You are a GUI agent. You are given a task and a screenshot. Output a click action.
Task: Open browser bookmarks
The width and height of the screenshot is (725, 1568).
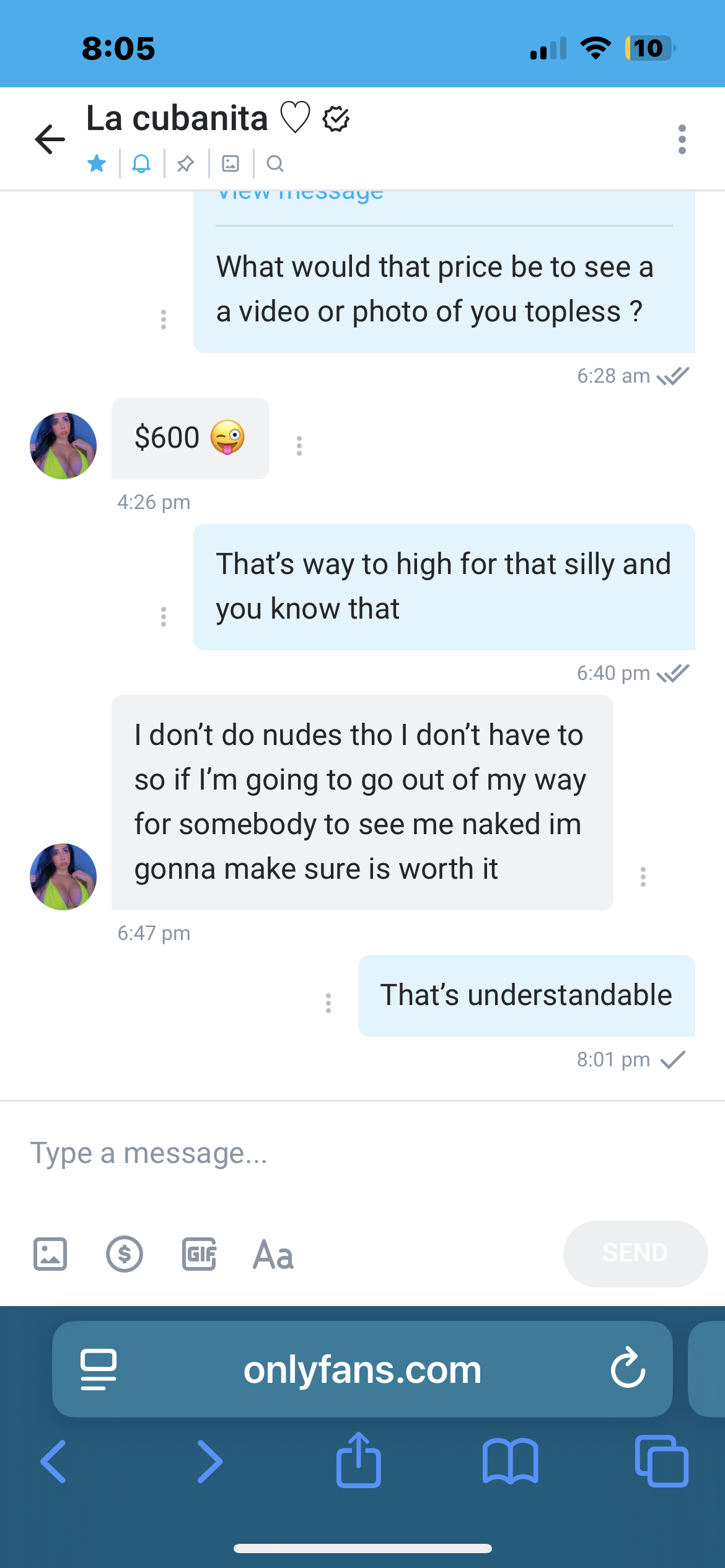510,1461
